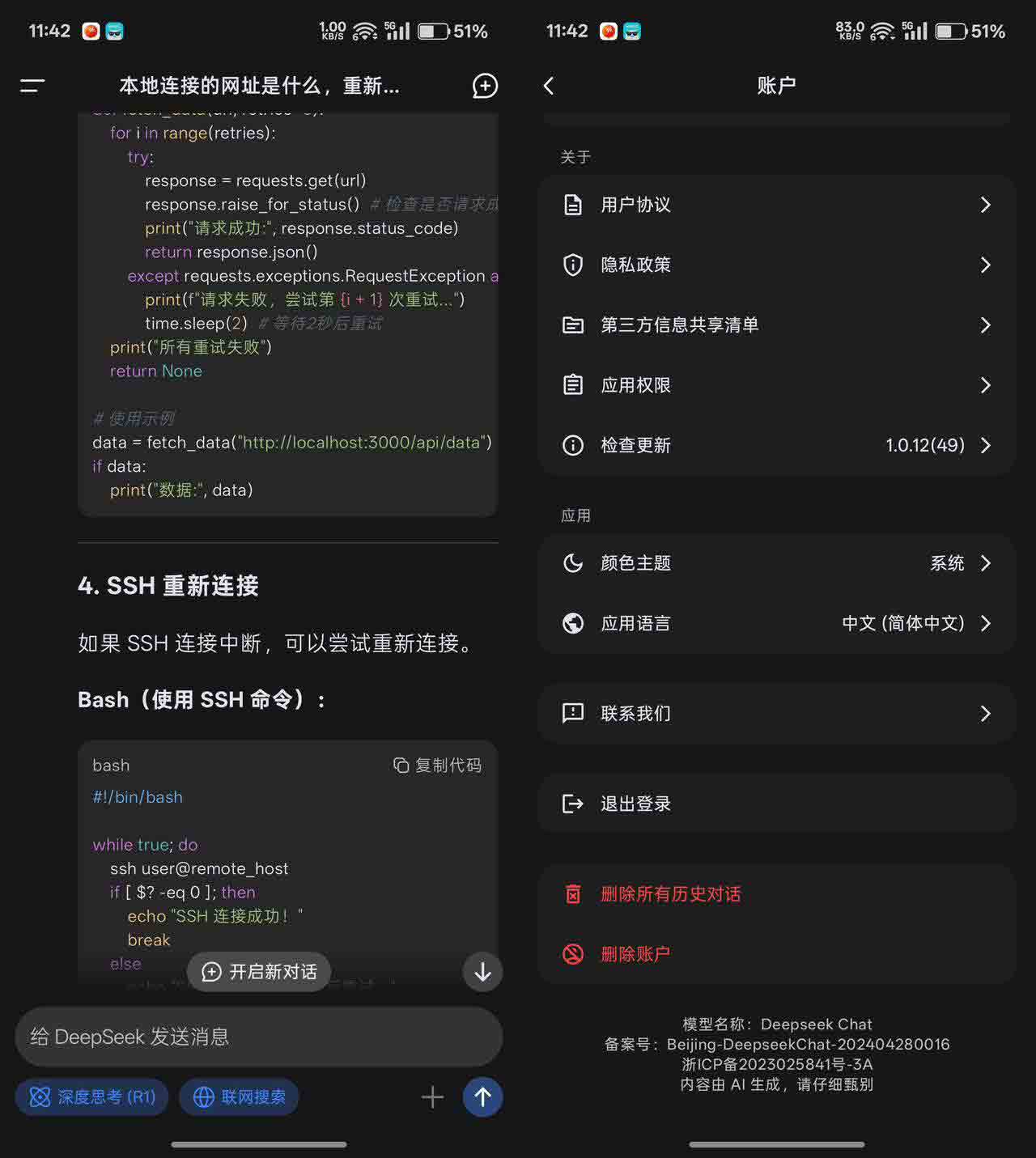Log out with 退出登录

coord(775,804)
